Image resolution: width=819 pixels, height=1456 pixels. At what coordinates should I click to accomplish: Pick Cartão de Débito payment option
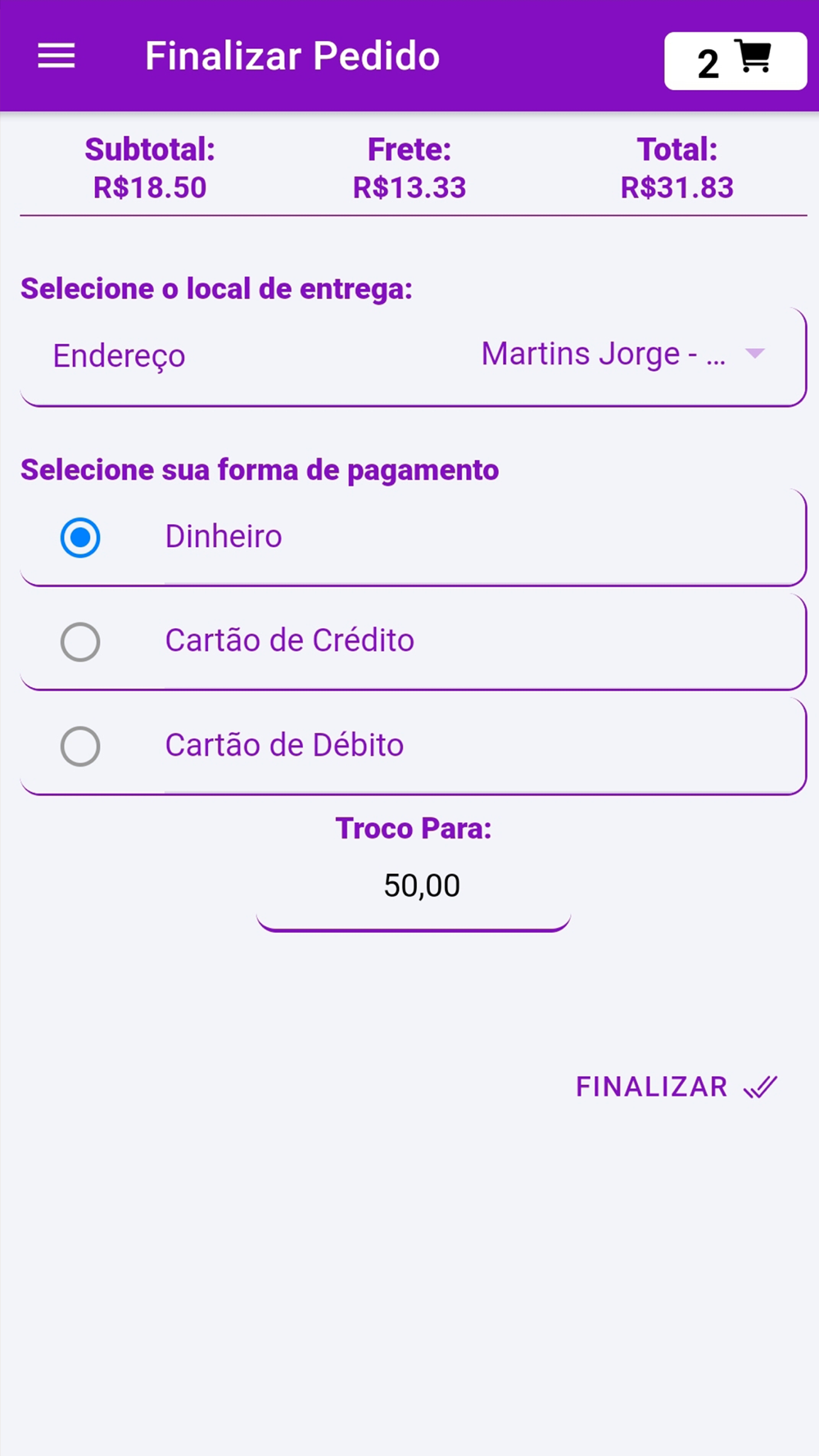coord(414,746)
